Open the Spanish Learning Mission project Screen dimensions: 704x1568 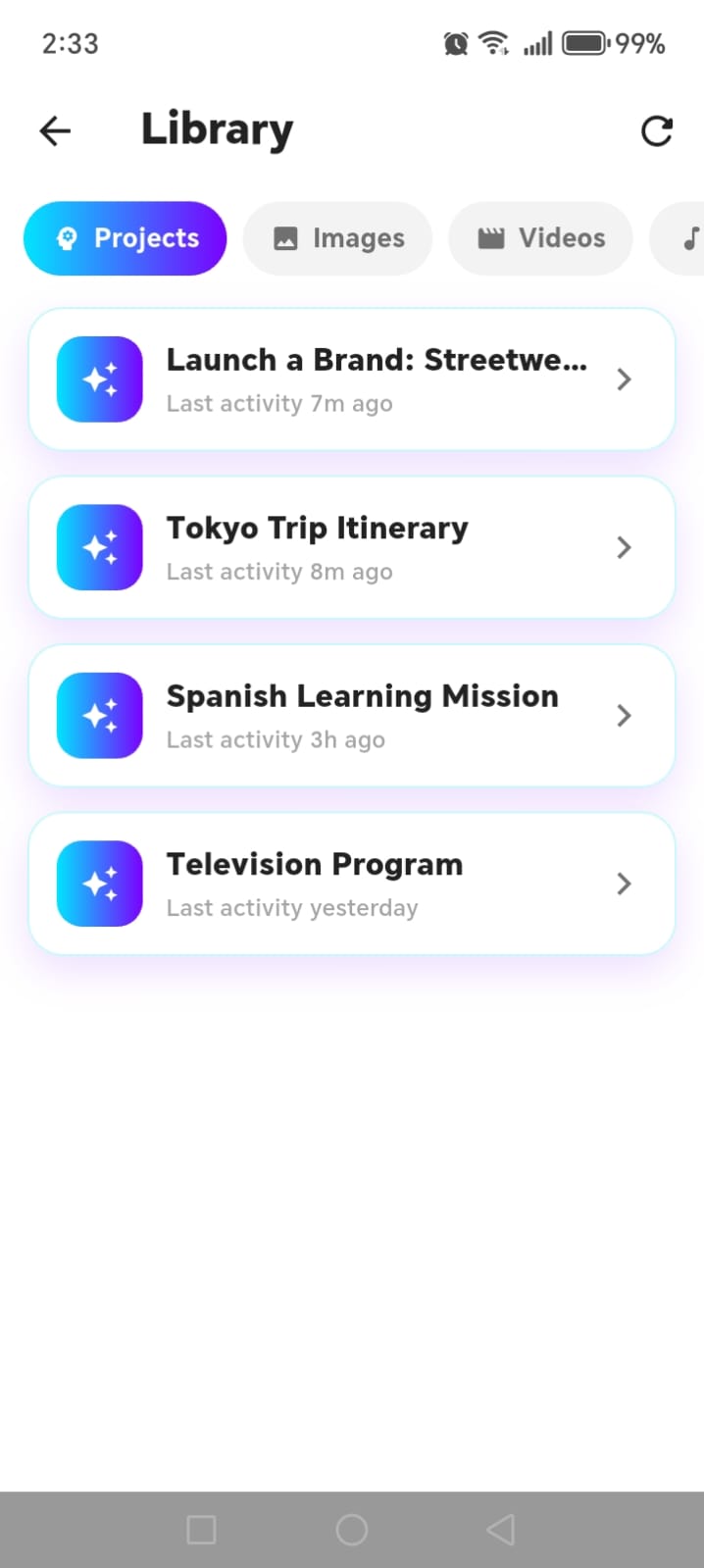[352, 716]
